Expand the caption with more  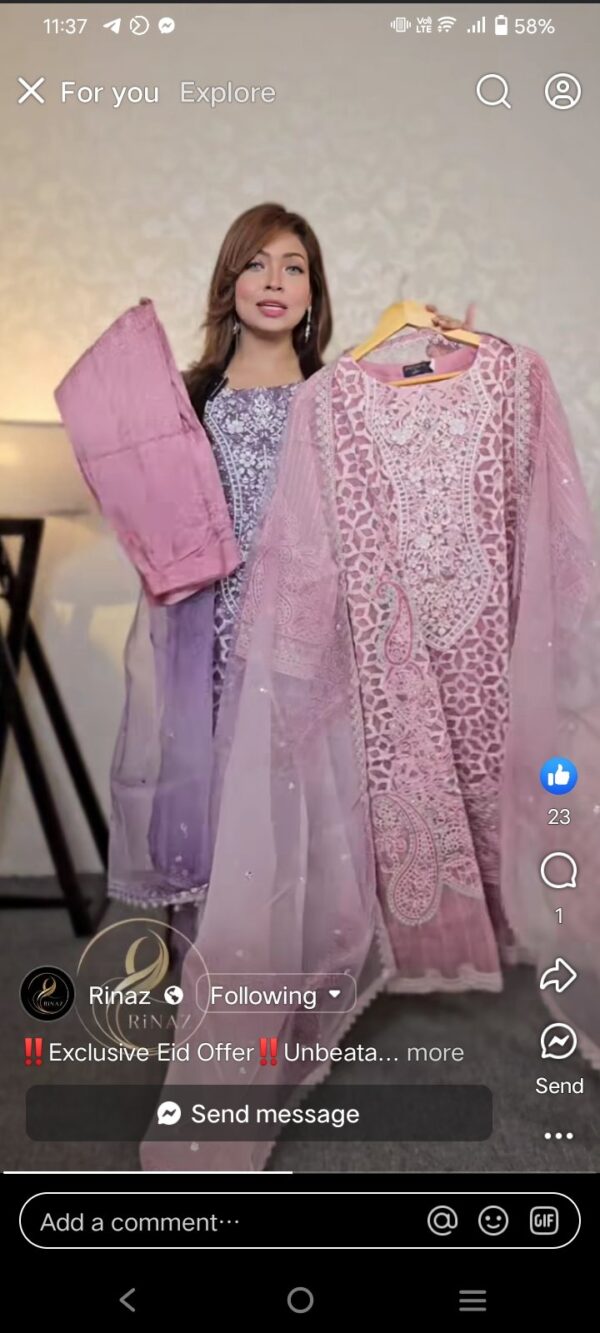point(435,1052)
